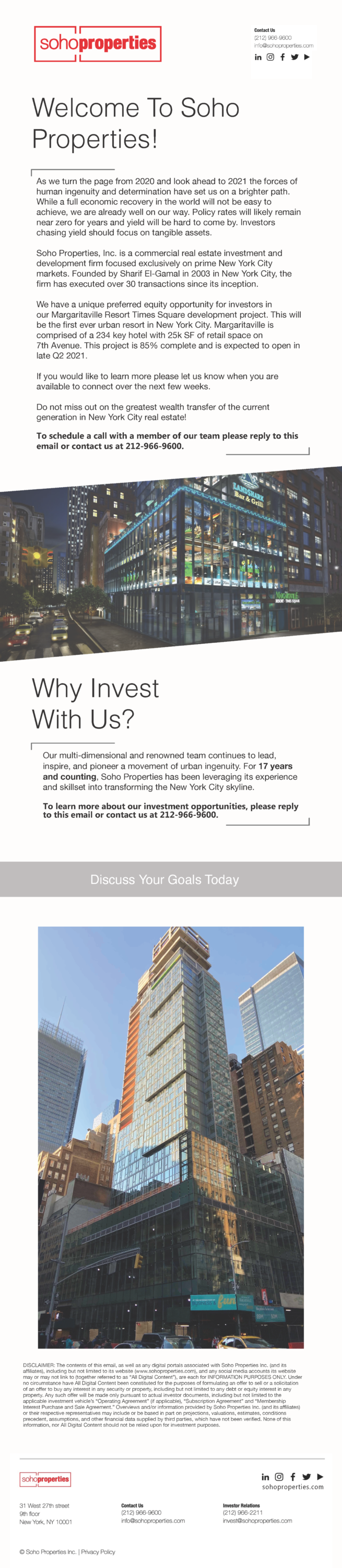Email invest@sohoproperties.com under Investor Relations
The width and height of the screenshot is (342, 1568).
tap(257, 1520)
